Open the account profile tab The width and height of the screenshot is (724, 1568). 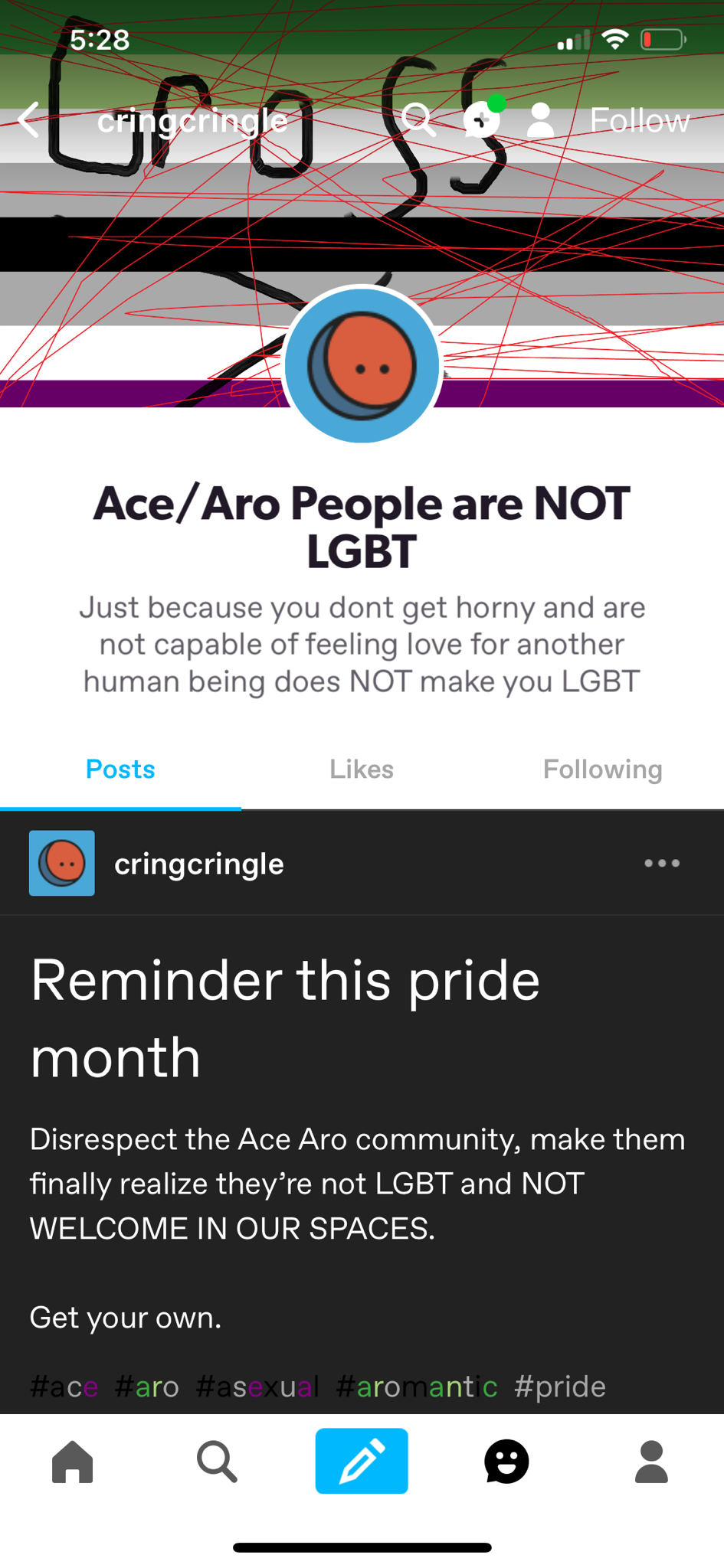[x=651, y=1462]
